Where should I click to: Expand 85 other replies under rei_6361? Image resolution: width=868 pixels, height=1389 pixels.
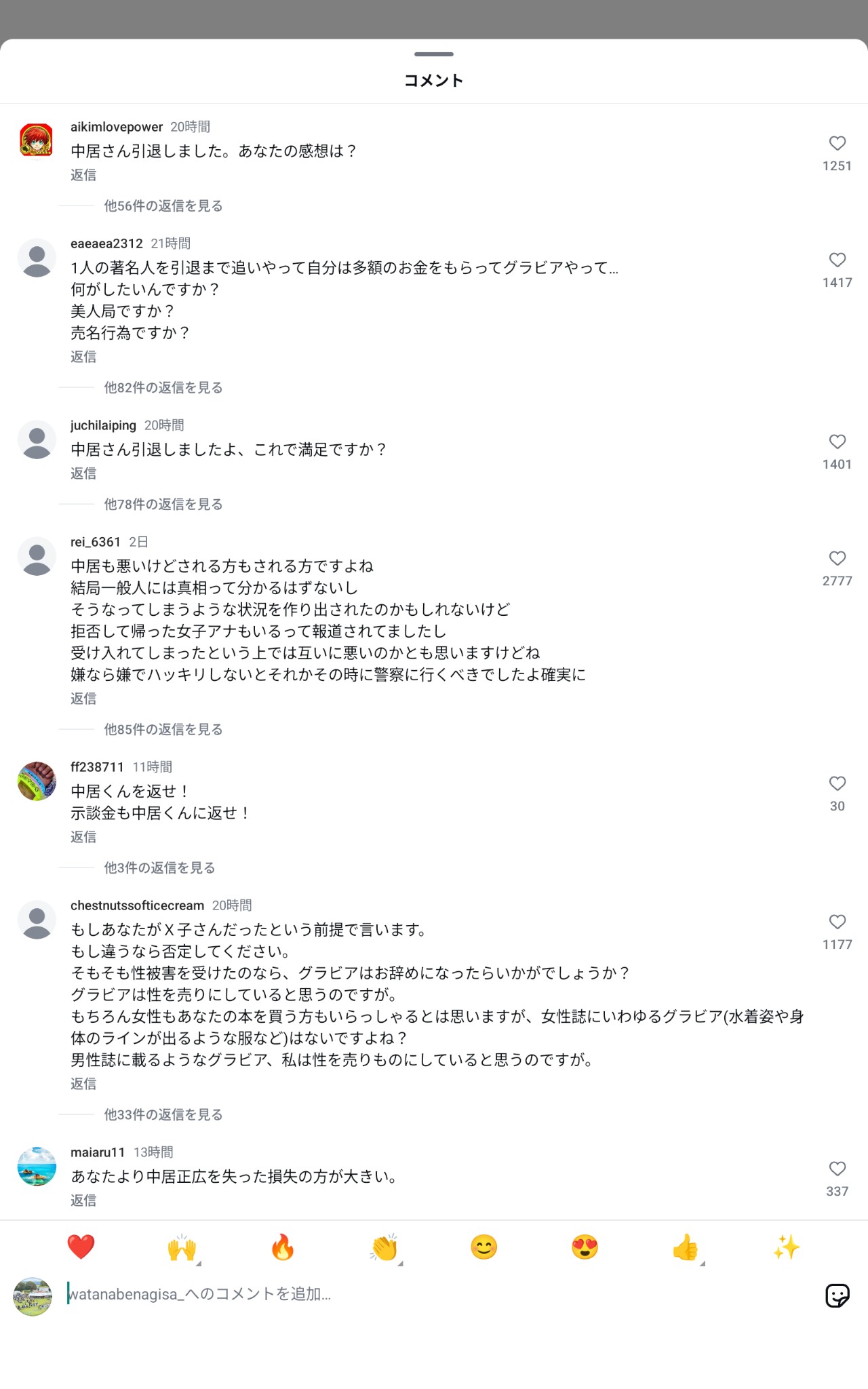coord(163,729)
